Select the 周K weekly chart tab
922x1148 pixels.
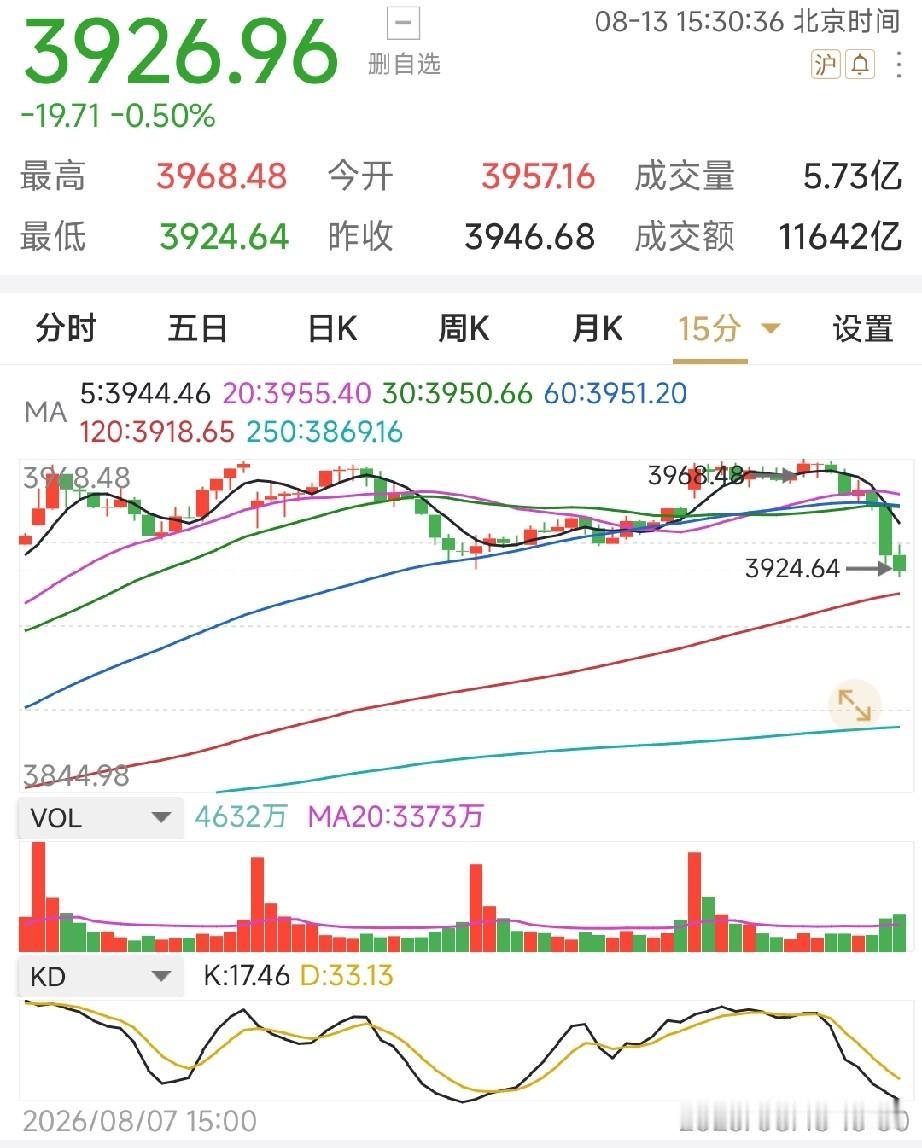[463, 328]
